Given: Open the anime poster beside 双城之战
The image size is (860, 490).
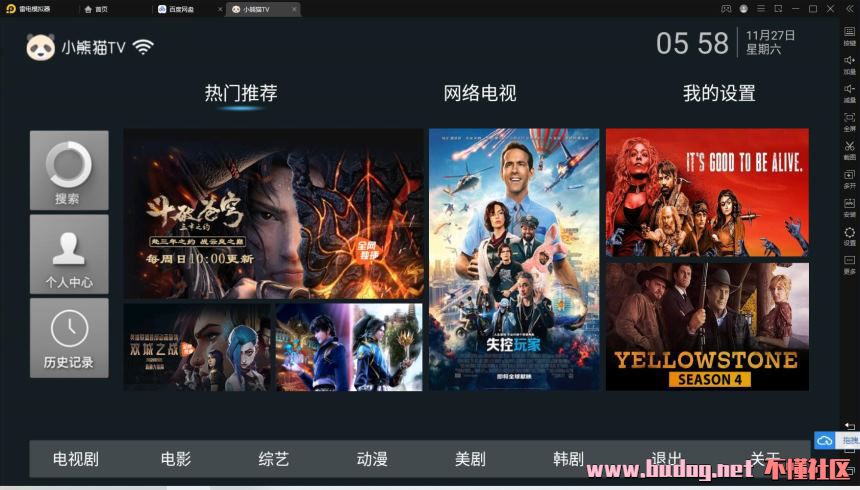Looking at the screenshot, I should [349, 347].
